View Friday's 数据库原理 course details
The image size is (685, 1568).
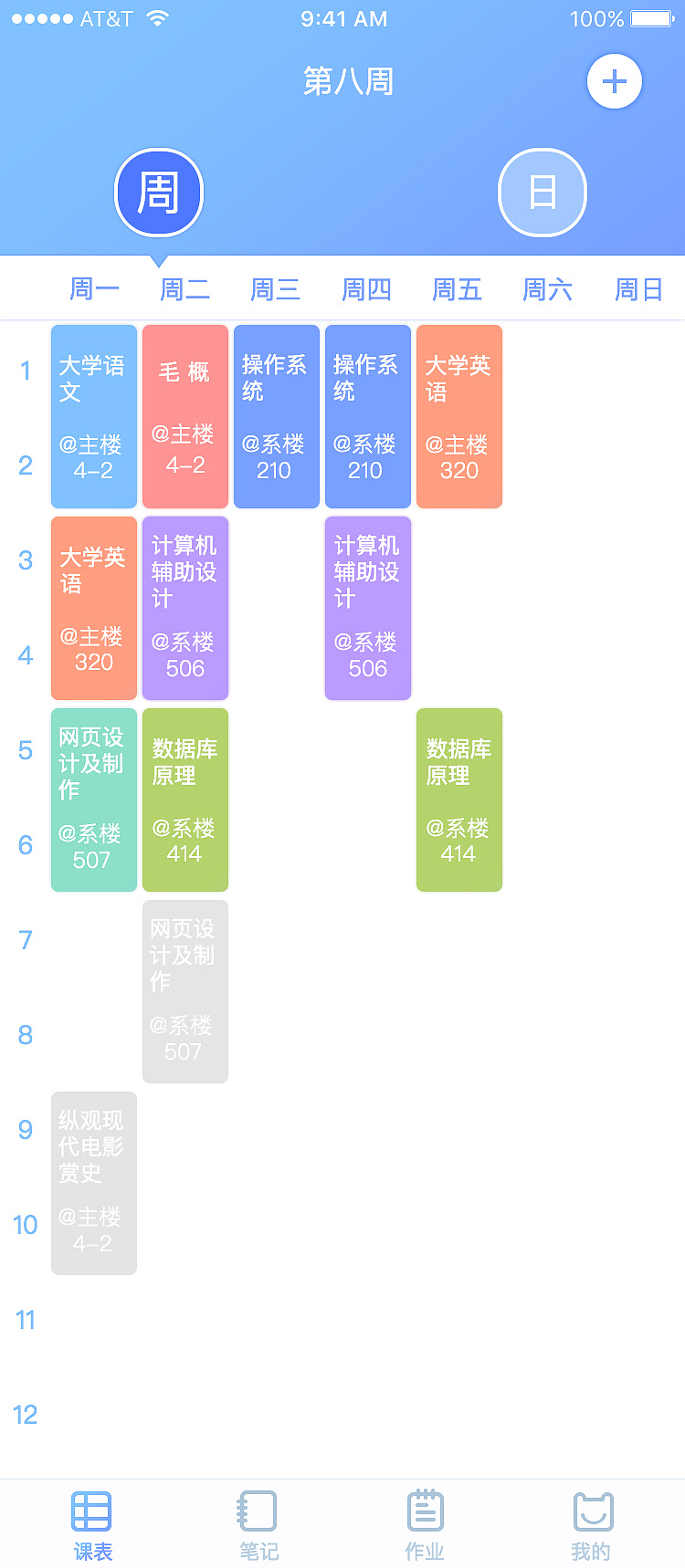(x=459, y=800)
